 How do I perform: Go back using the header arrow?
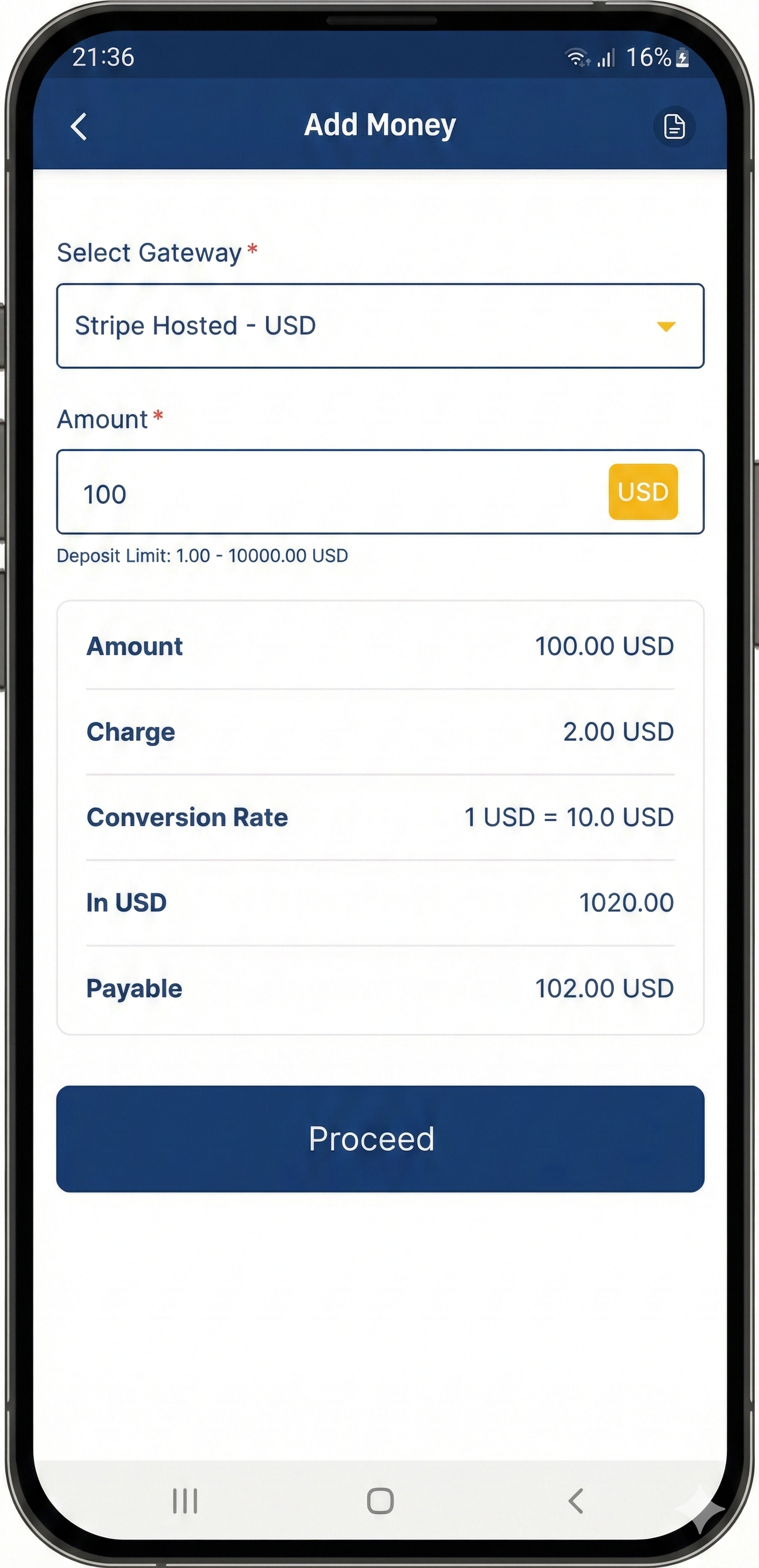coord(79,126)
